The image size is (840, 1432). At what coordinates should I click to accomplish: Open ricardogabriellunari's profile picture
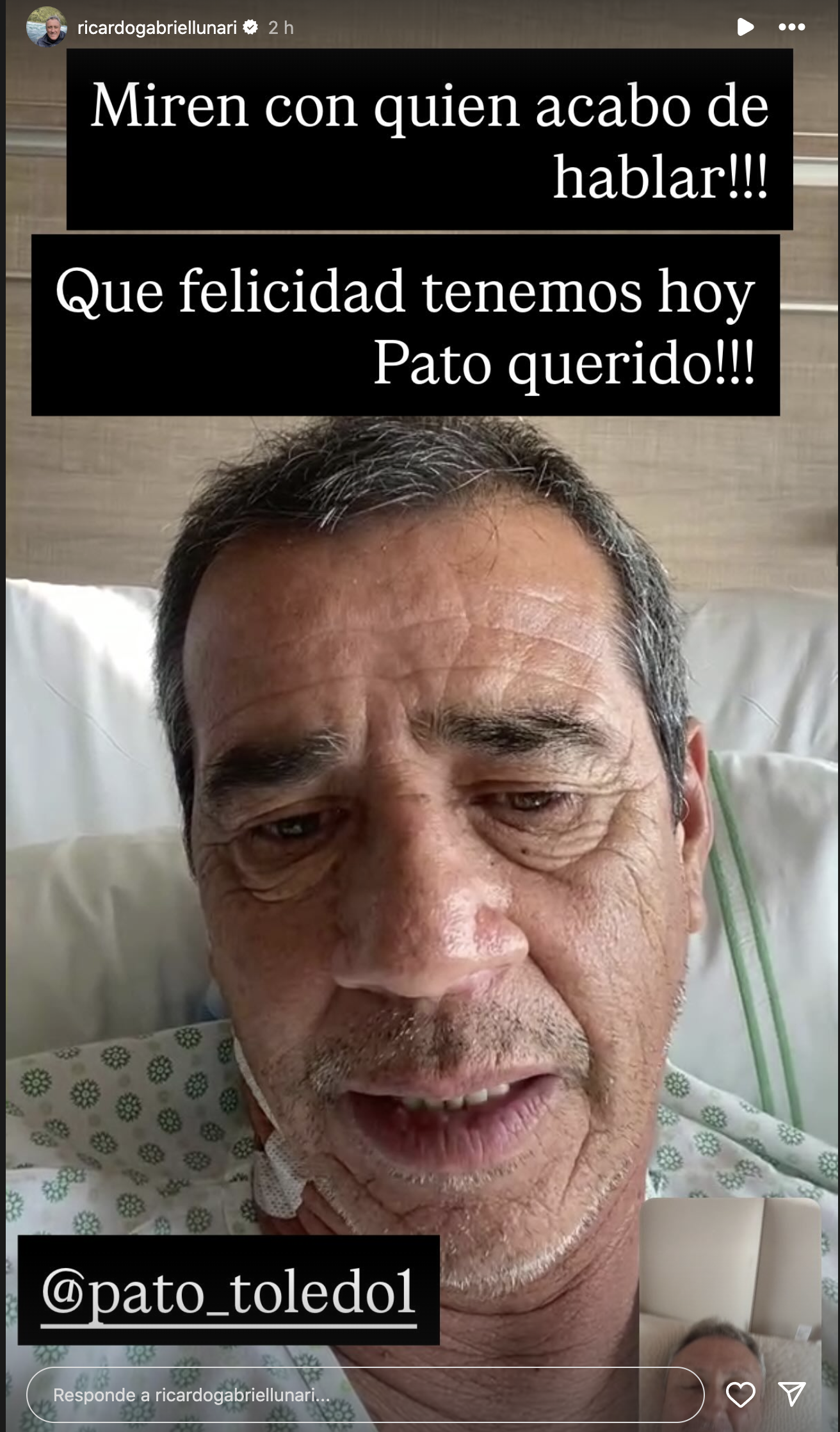point(46,28)
